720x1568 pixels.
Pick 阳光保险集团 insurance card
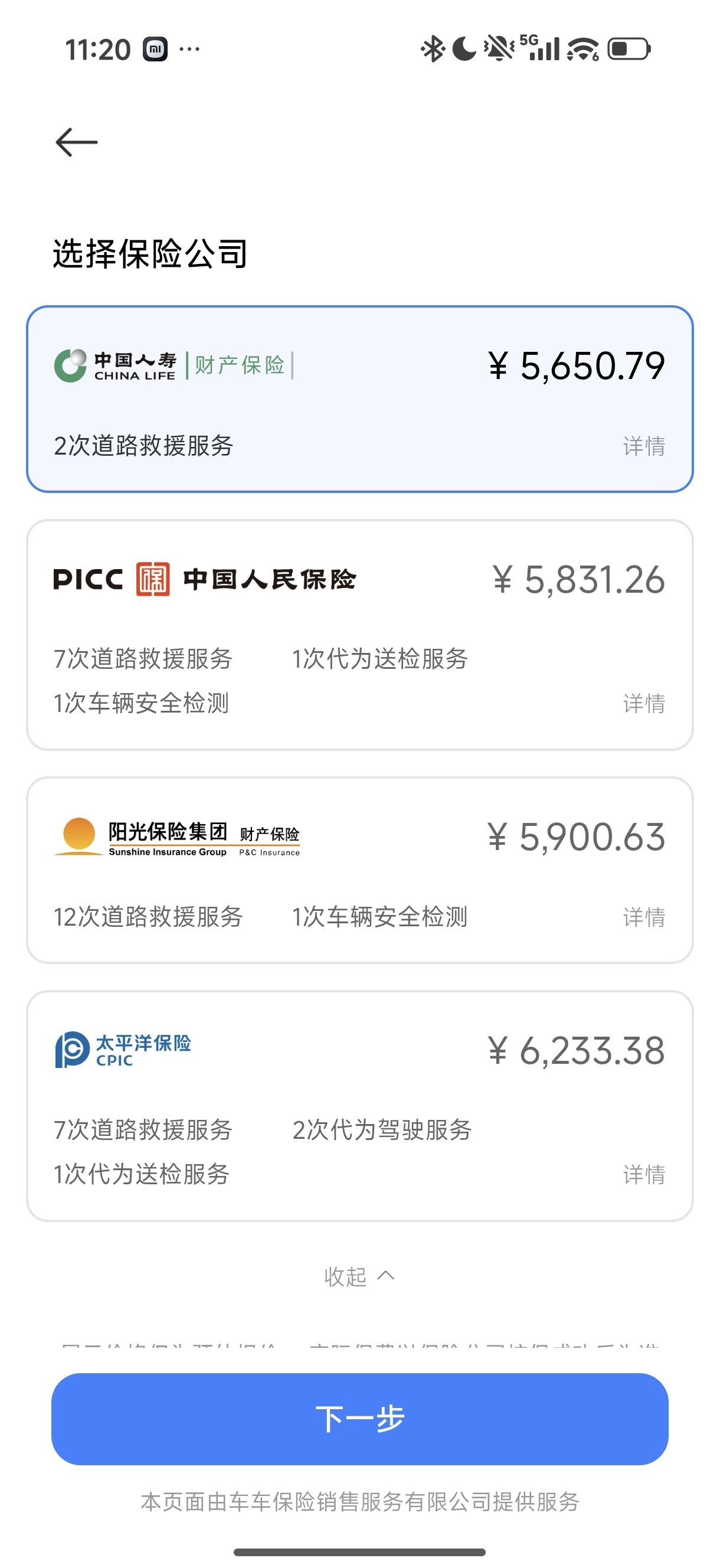coord(359,870)
